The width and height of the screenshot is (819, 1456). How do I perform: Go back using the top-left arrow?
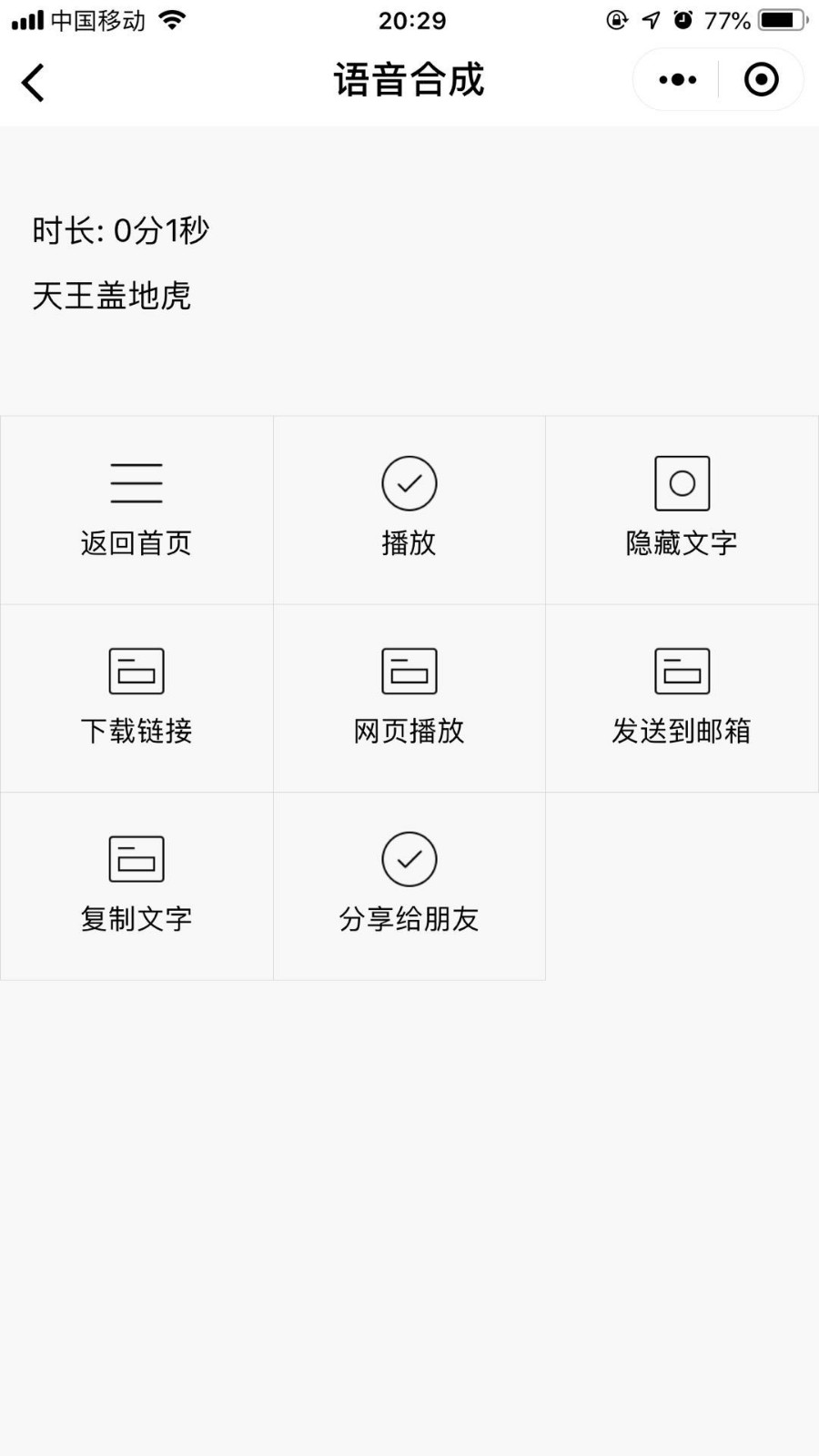pyautogui.click(x=33, y=82)
